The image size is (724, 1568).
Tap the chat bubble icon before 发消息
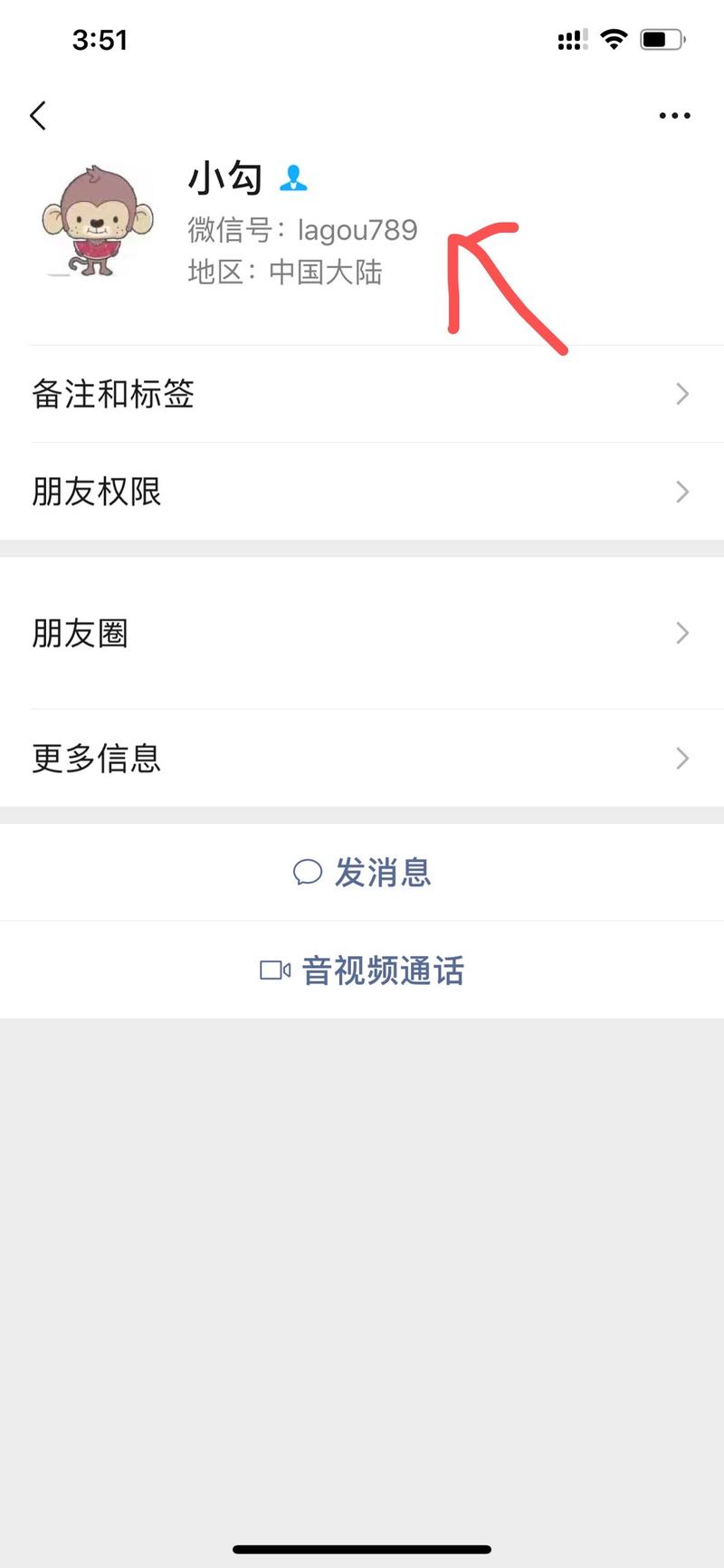[x=309, y=872]
